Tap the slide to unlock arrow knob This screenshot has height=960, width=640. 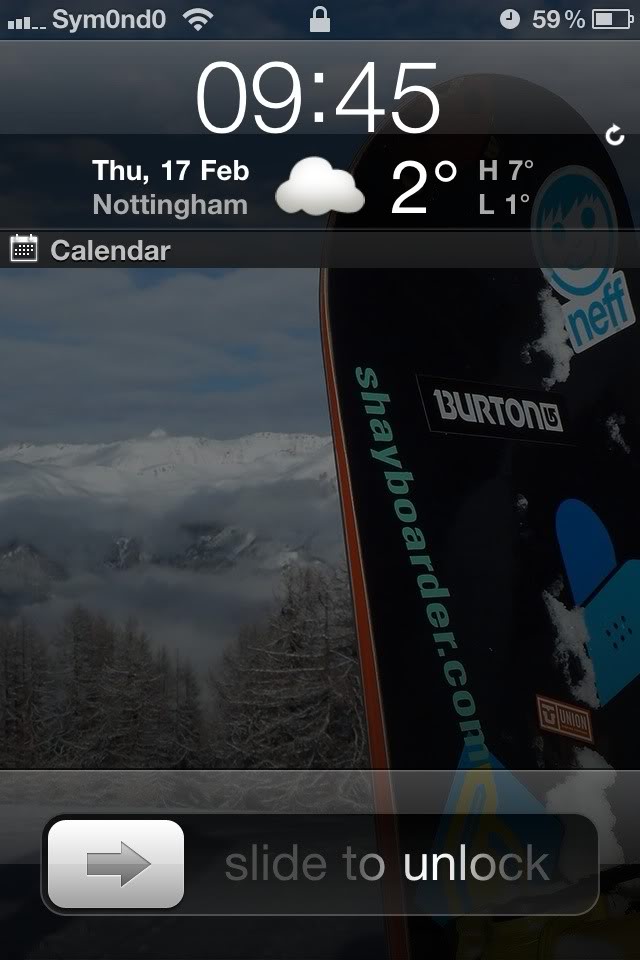pos(116,864)
